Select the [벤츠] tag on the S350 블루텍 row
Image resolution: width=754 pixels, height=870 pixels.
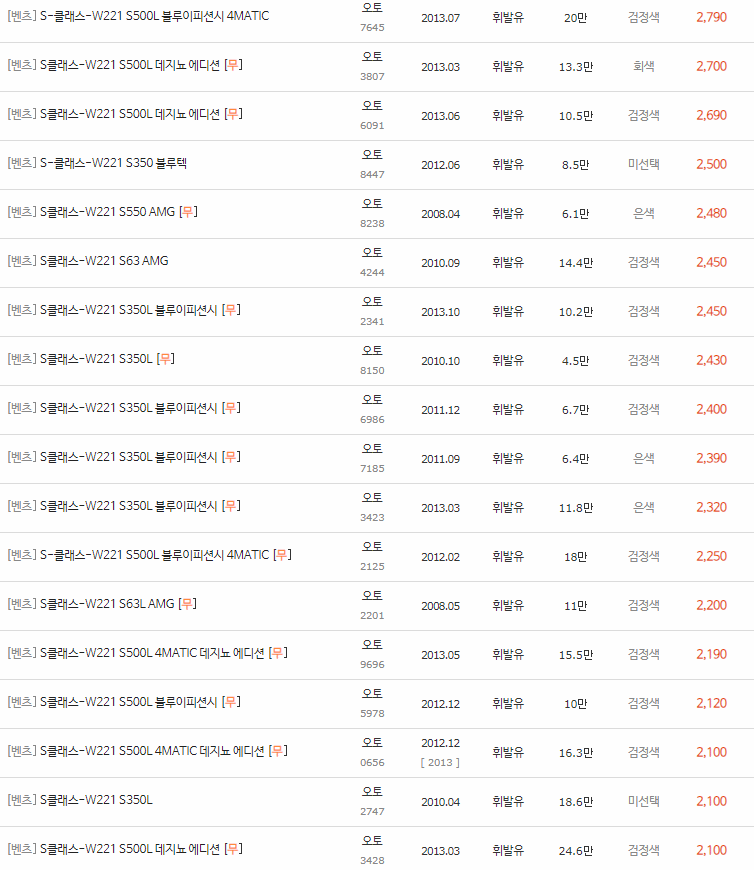[19, 164]
